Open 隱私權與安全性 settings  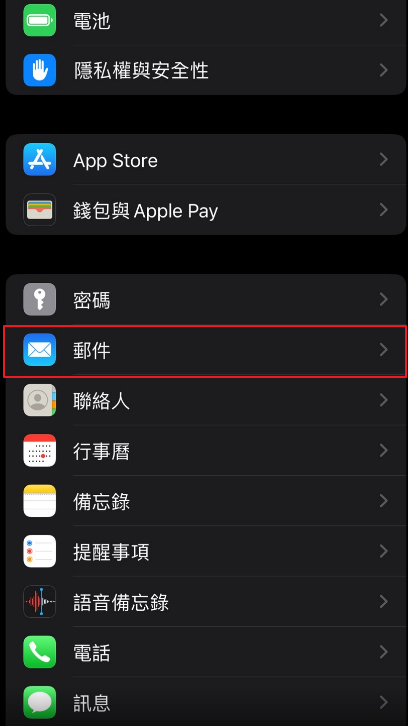pyautogui.click(x=206, y=70)
